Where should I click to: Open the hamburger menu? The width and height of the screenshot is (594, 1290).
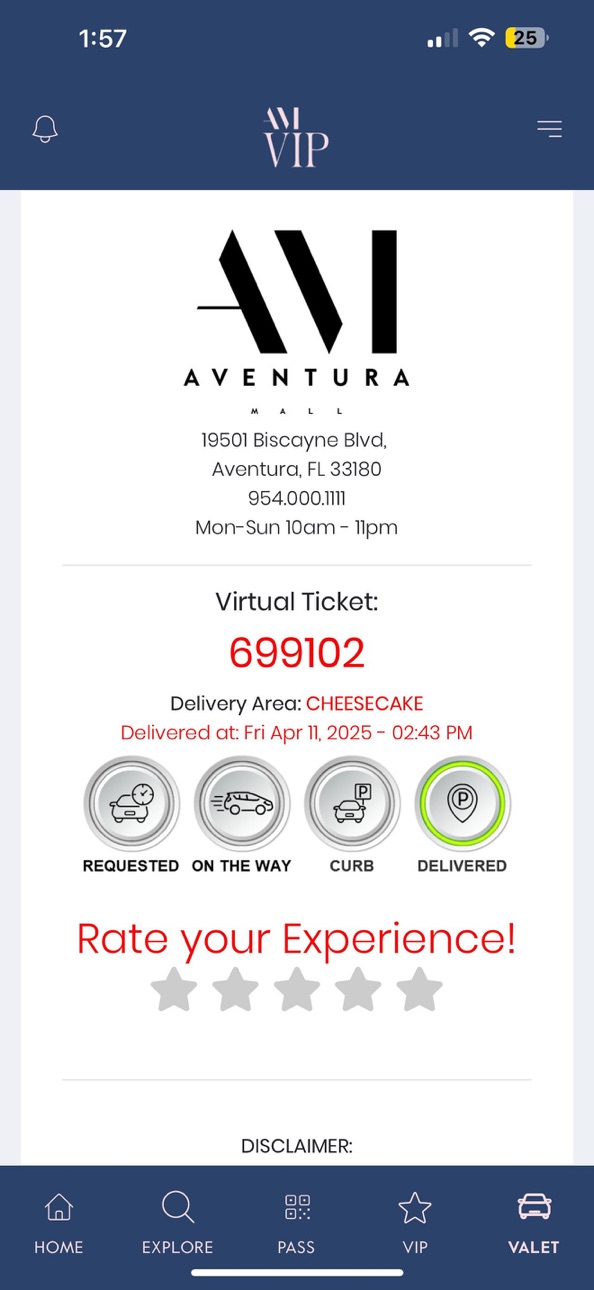[549, 129]
